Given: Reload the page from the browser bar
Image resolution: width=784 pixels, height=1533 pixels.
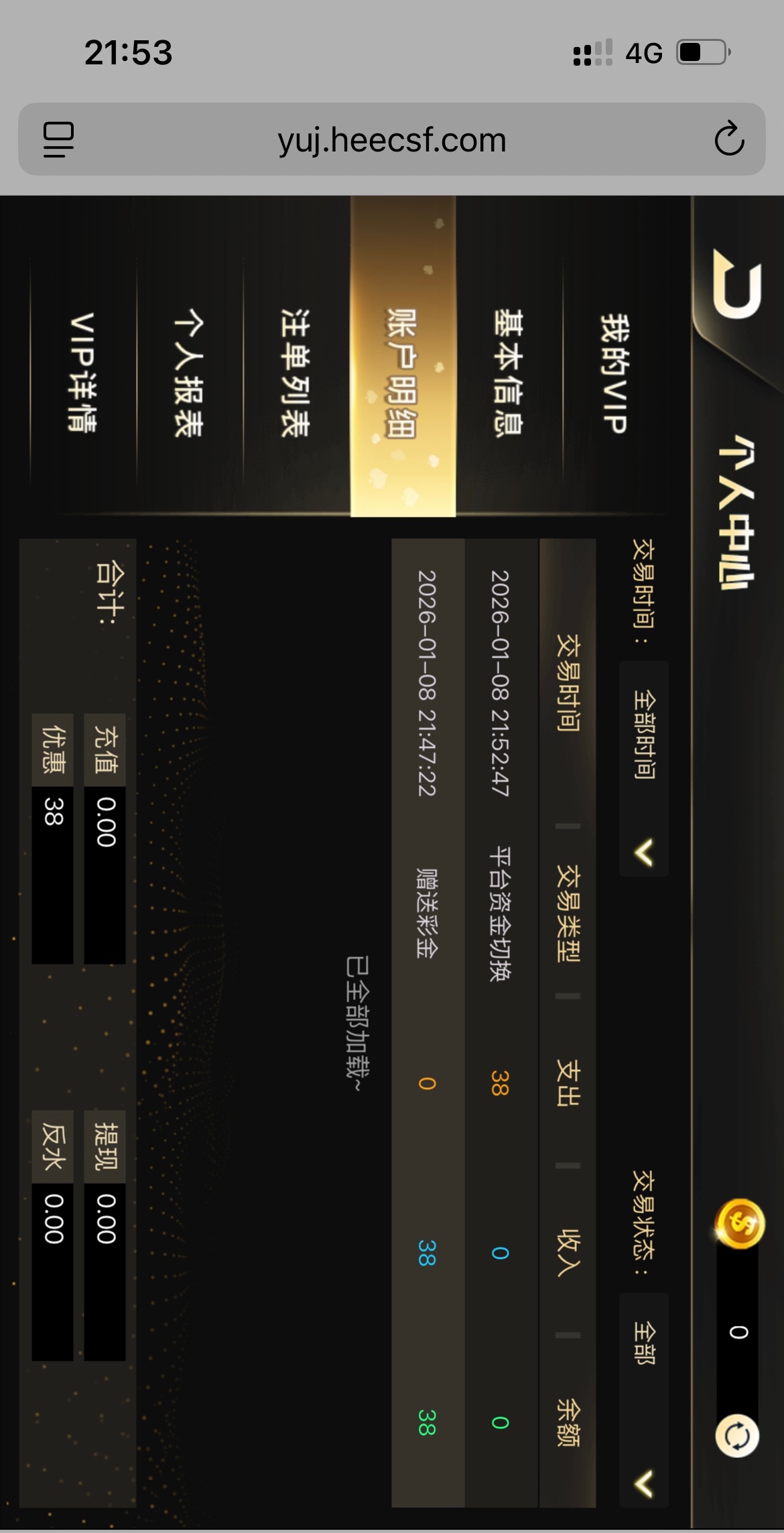Looking at the screenshot, I should [x=729, y=139].
